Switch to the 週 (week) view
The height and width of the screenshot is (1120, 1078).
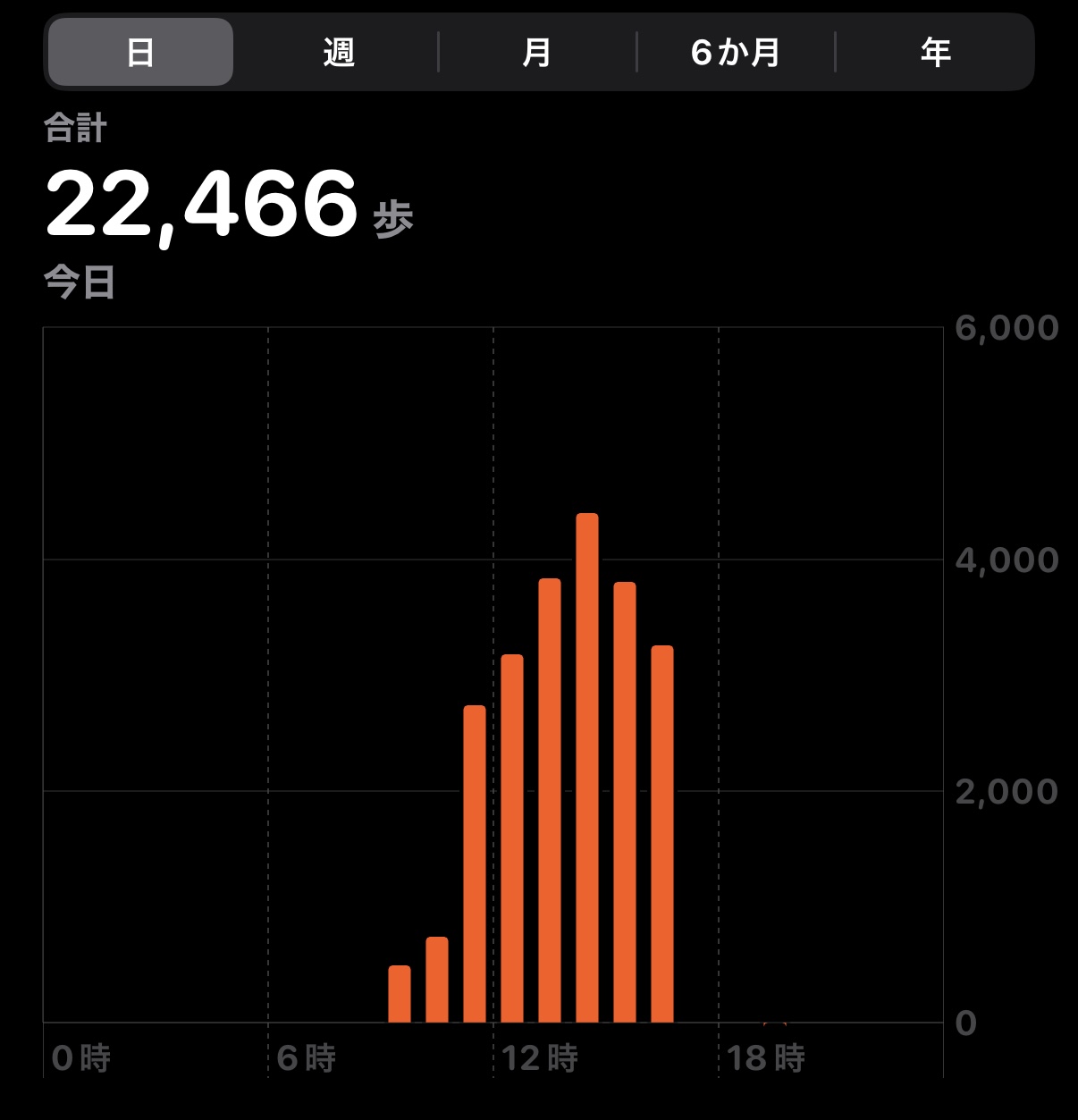tap(339, 53)
